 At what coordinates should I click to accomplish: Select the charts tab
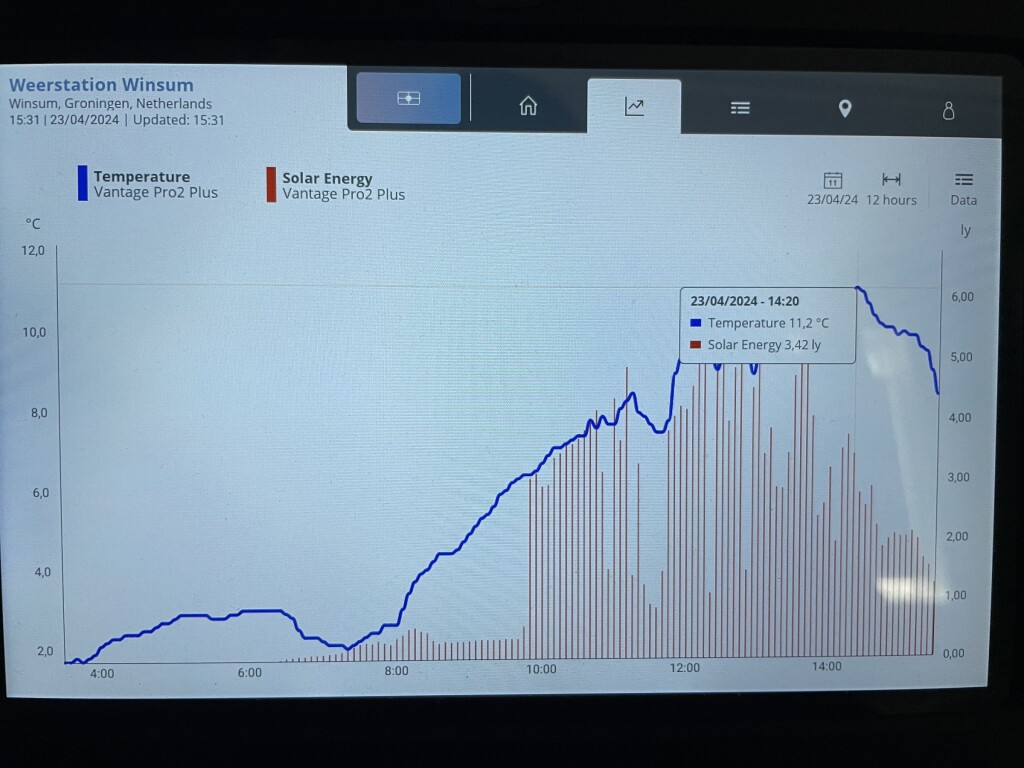tap(633, 106)
